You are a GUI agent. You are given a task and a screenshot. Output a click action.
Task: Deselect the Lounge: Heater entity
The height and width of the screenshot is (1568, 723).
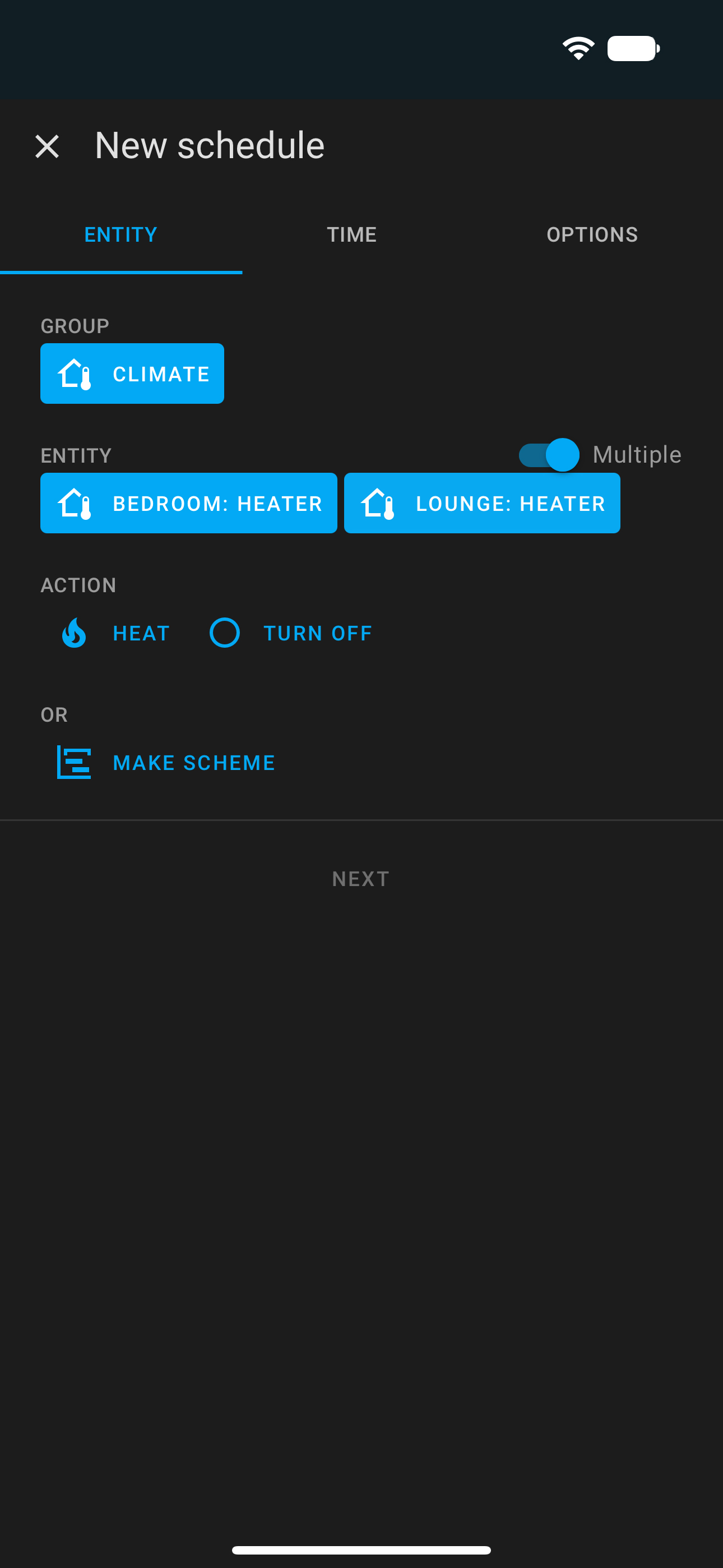click(482, 504)
